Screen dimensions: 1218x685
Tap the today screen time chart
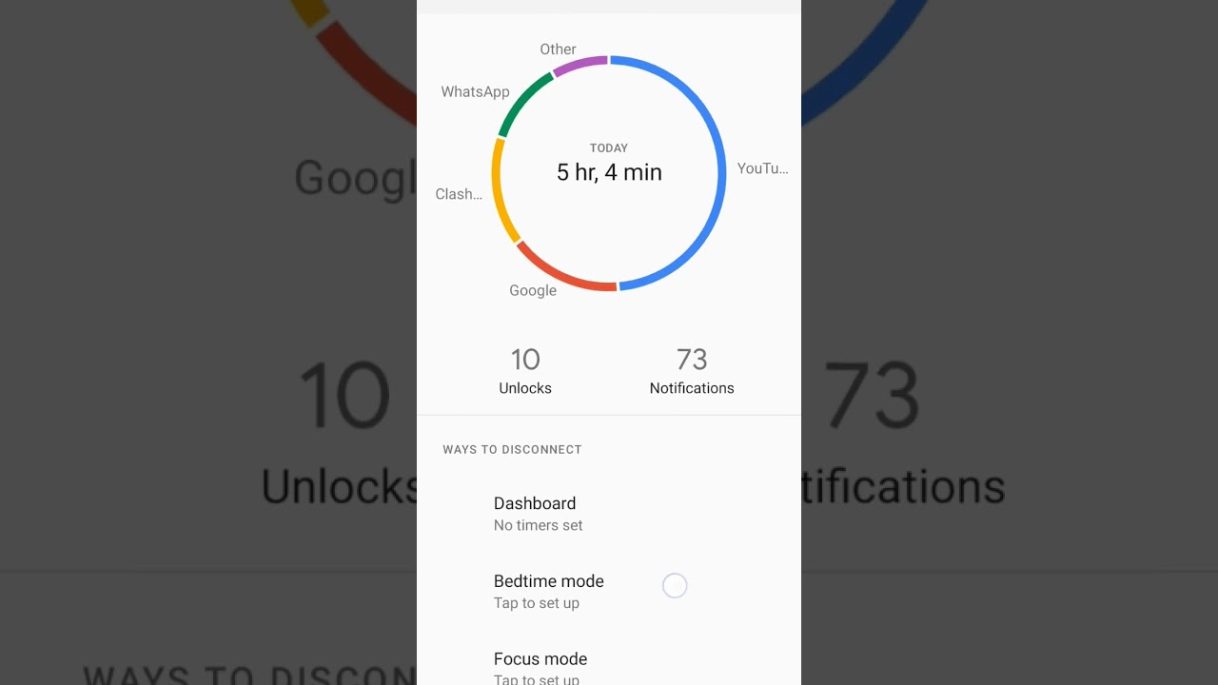coord(609,172)
